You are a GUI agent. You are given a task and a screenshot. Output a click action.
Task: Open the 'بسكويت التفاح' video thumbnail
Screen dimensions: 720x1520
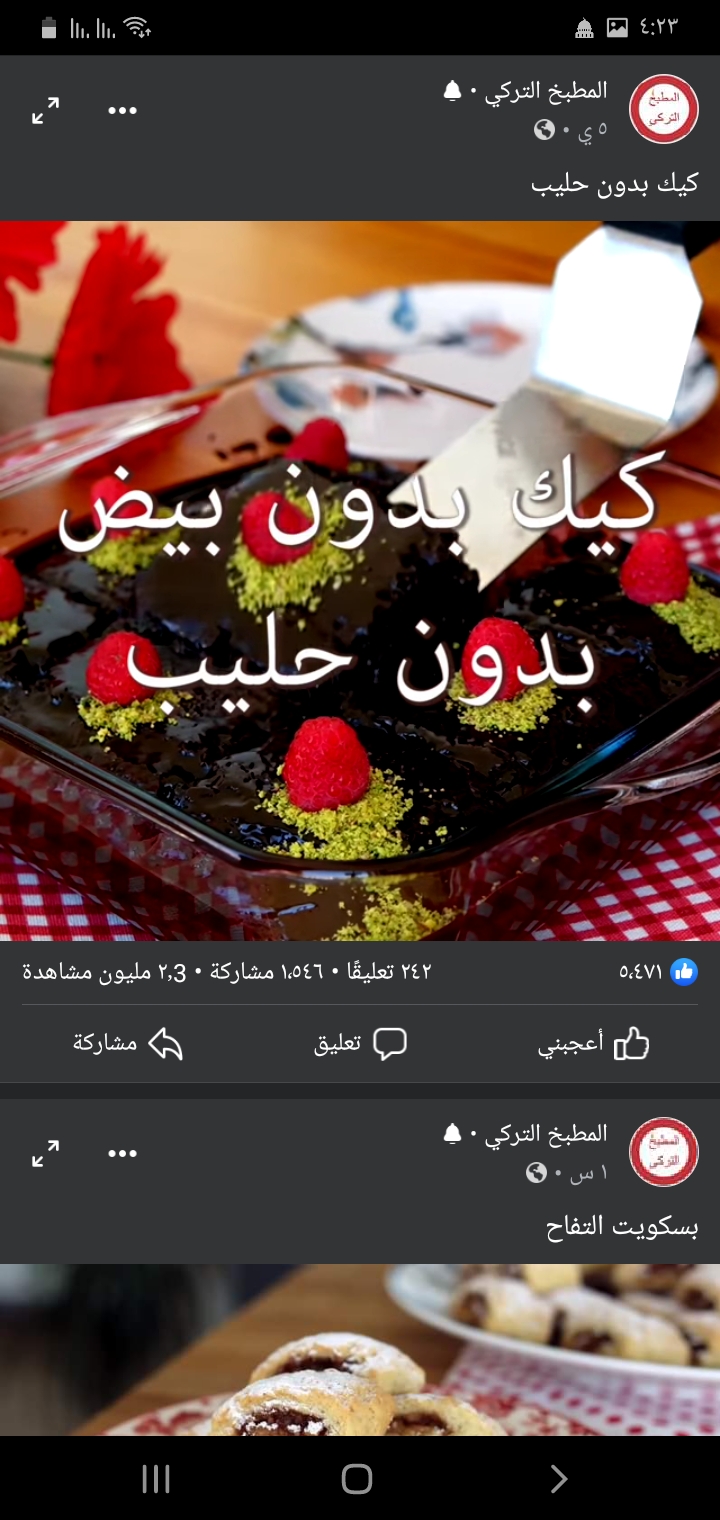click(360, 1350)
